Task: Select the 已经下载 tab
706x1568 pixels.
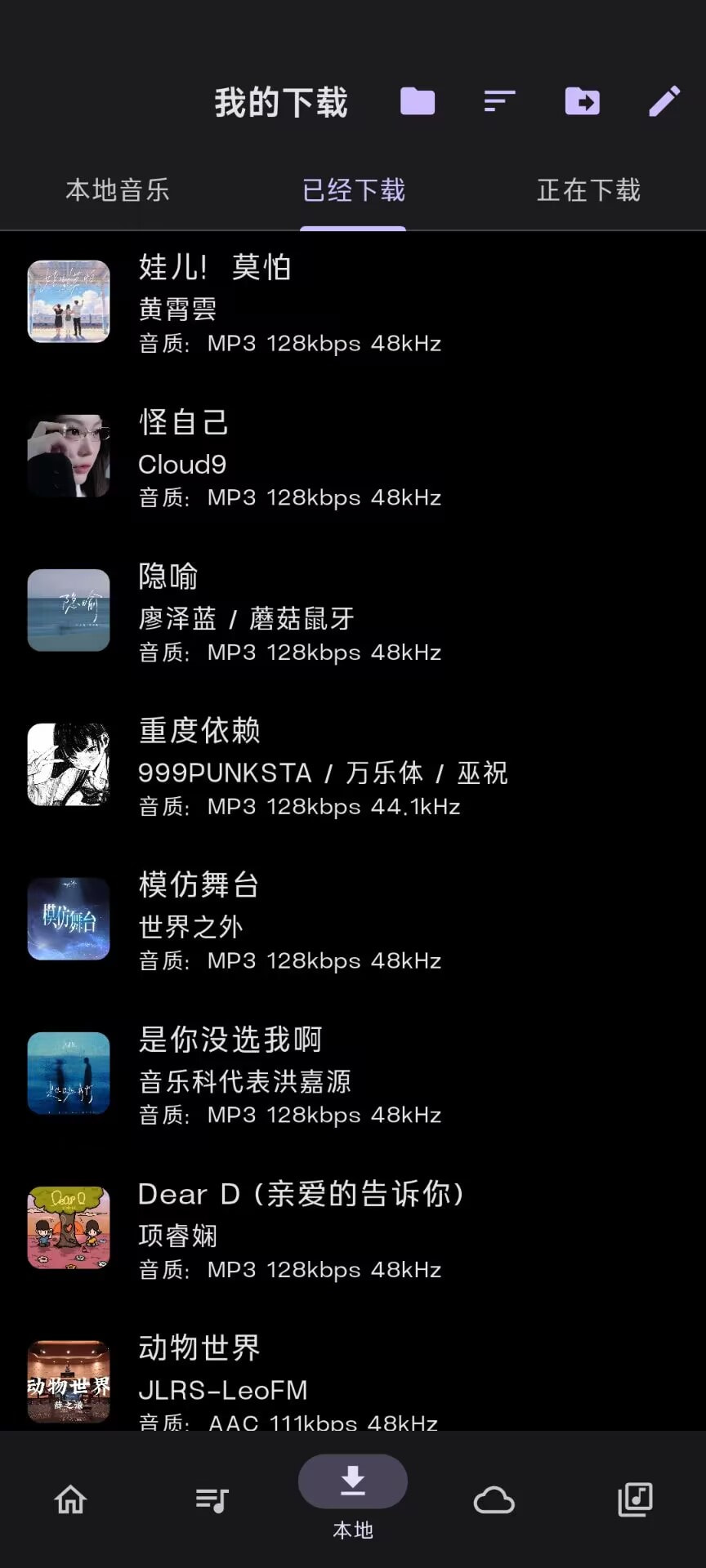Action: click(353, 190)
